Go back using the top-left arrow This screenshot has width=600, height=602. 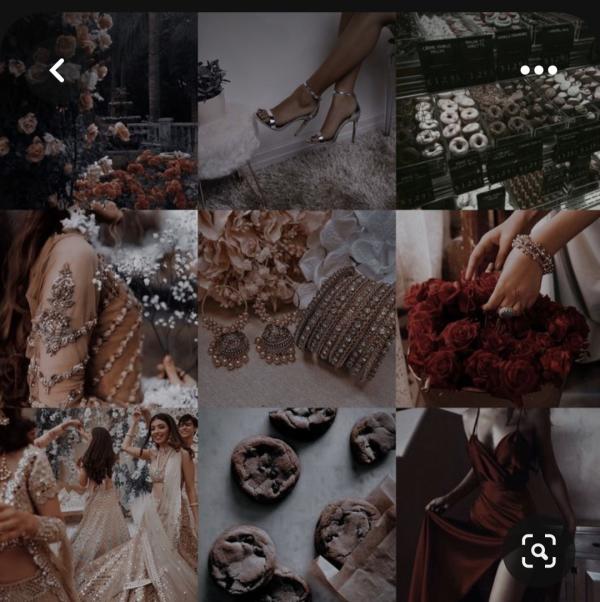(x=57, y=70)
